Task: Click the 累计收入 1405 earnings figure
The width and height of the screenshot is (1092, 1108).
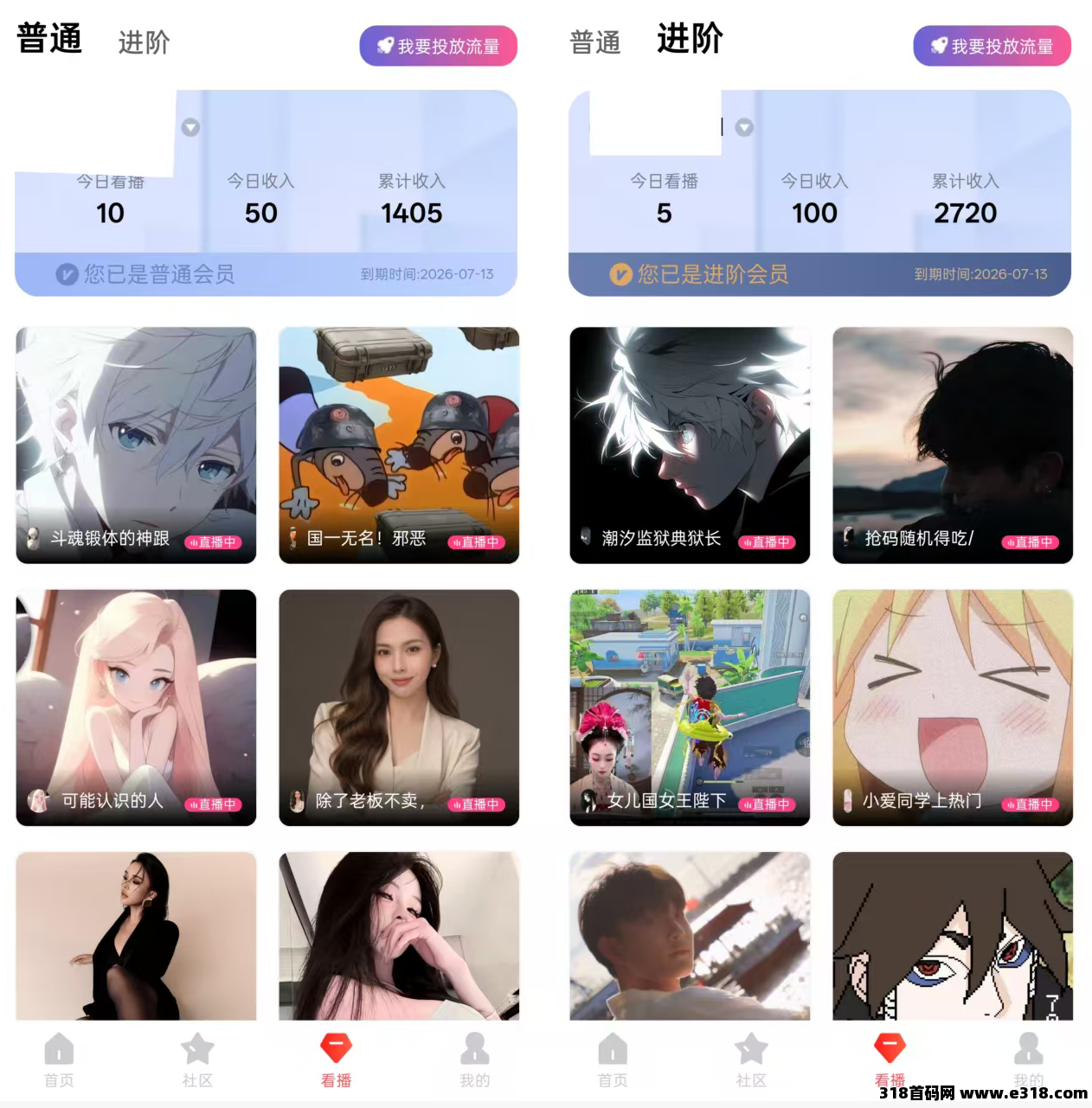Action: [x=411, y=213]
